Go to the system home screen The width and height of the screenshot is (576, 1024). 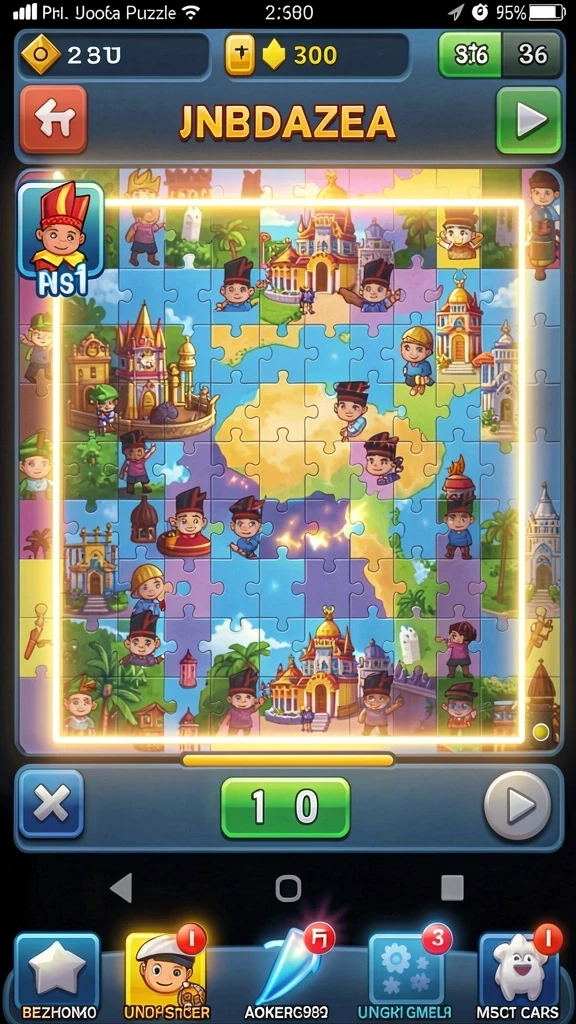(x=288, y=888)
